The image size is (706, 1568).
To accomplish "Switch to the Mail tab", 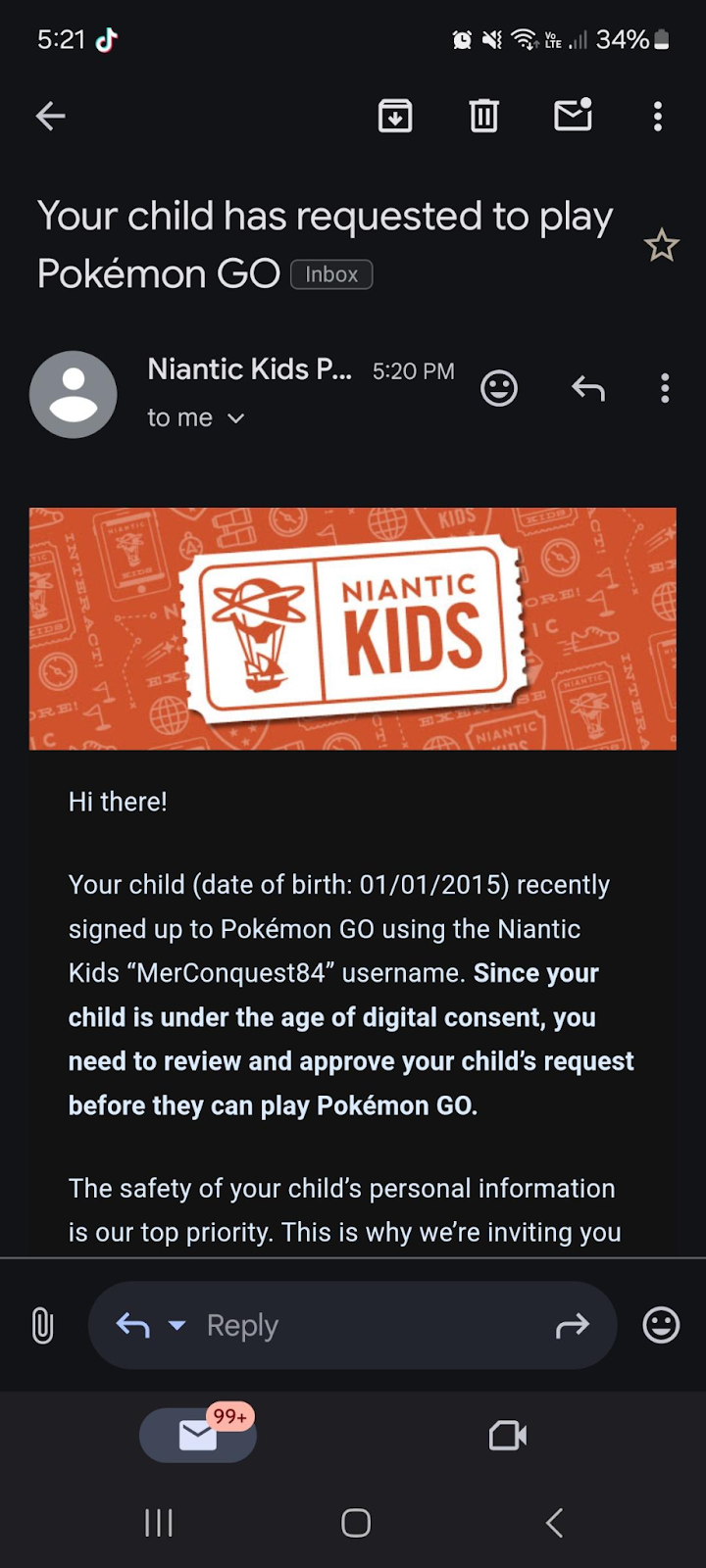I will click(198, 1436).
